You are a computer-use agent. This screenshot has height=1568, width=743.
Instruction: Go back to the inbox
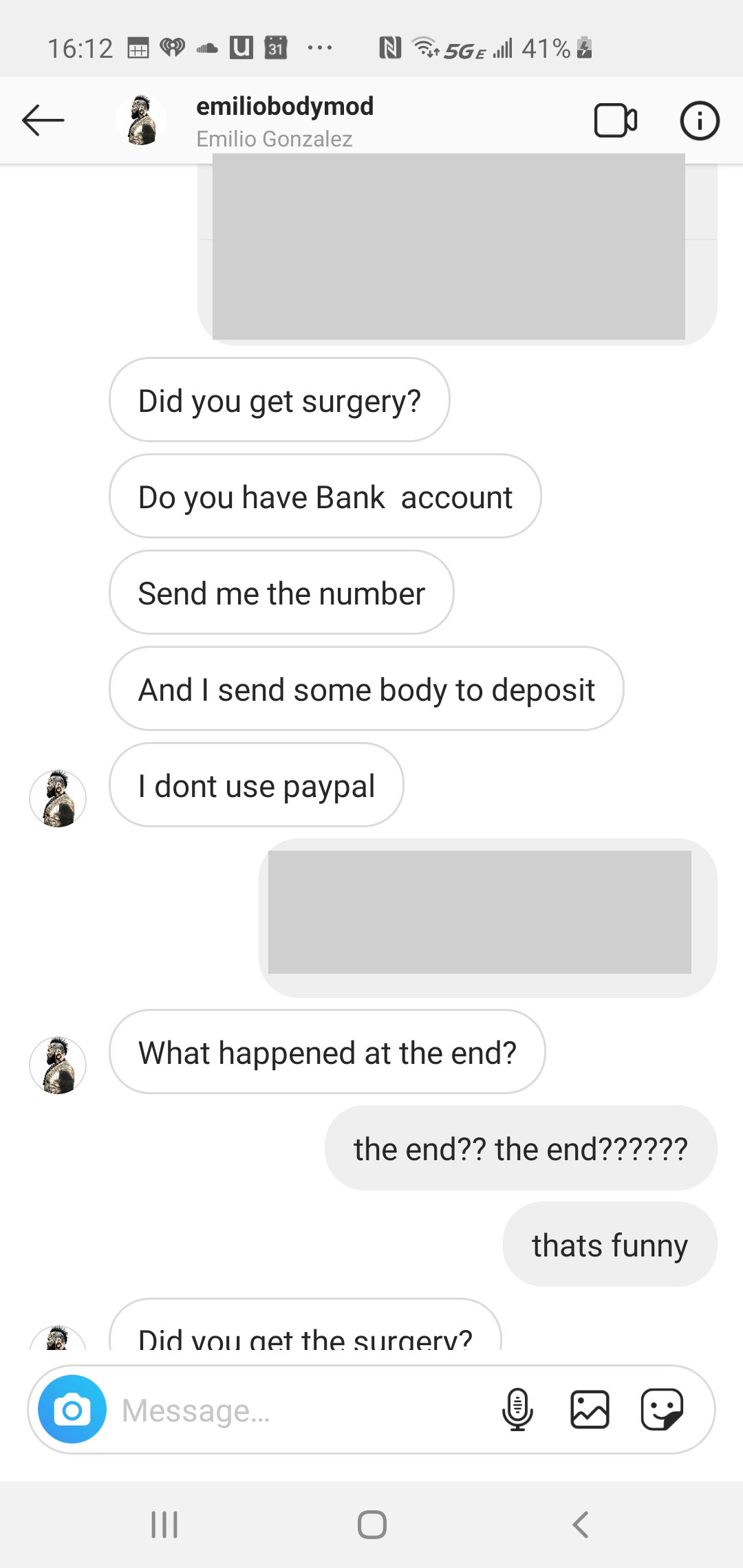tap(43, 121)
